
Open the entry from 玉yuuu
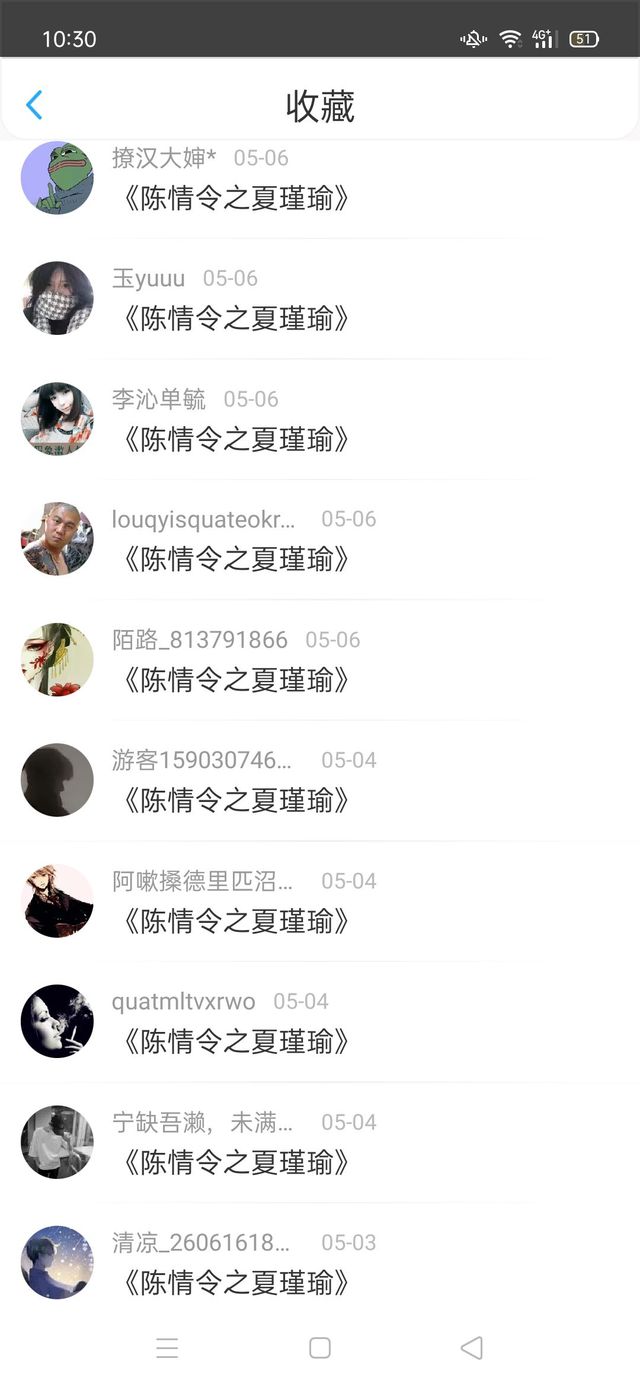[x=320, y=299]
